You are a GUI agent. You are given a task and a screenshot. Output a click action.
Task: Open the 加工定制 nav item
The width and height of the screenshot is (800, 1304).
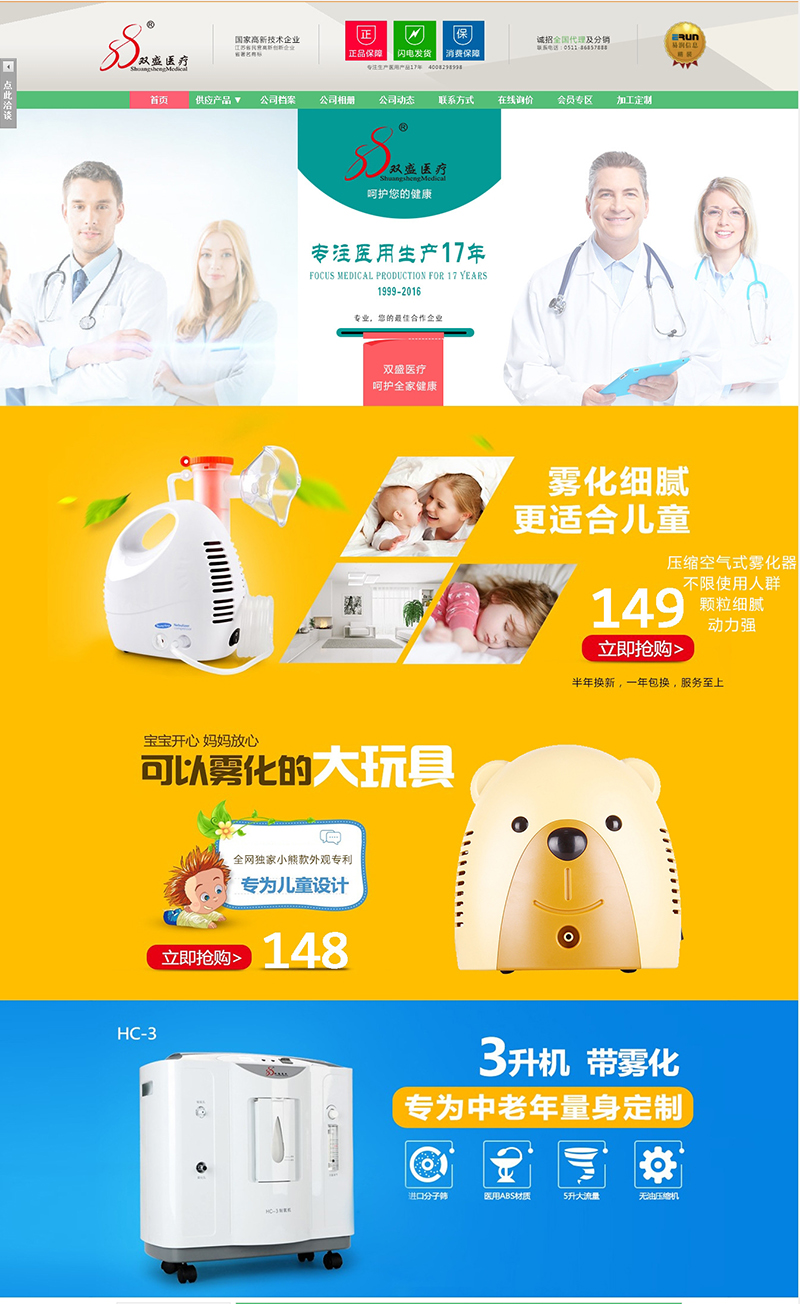(634, 100)
